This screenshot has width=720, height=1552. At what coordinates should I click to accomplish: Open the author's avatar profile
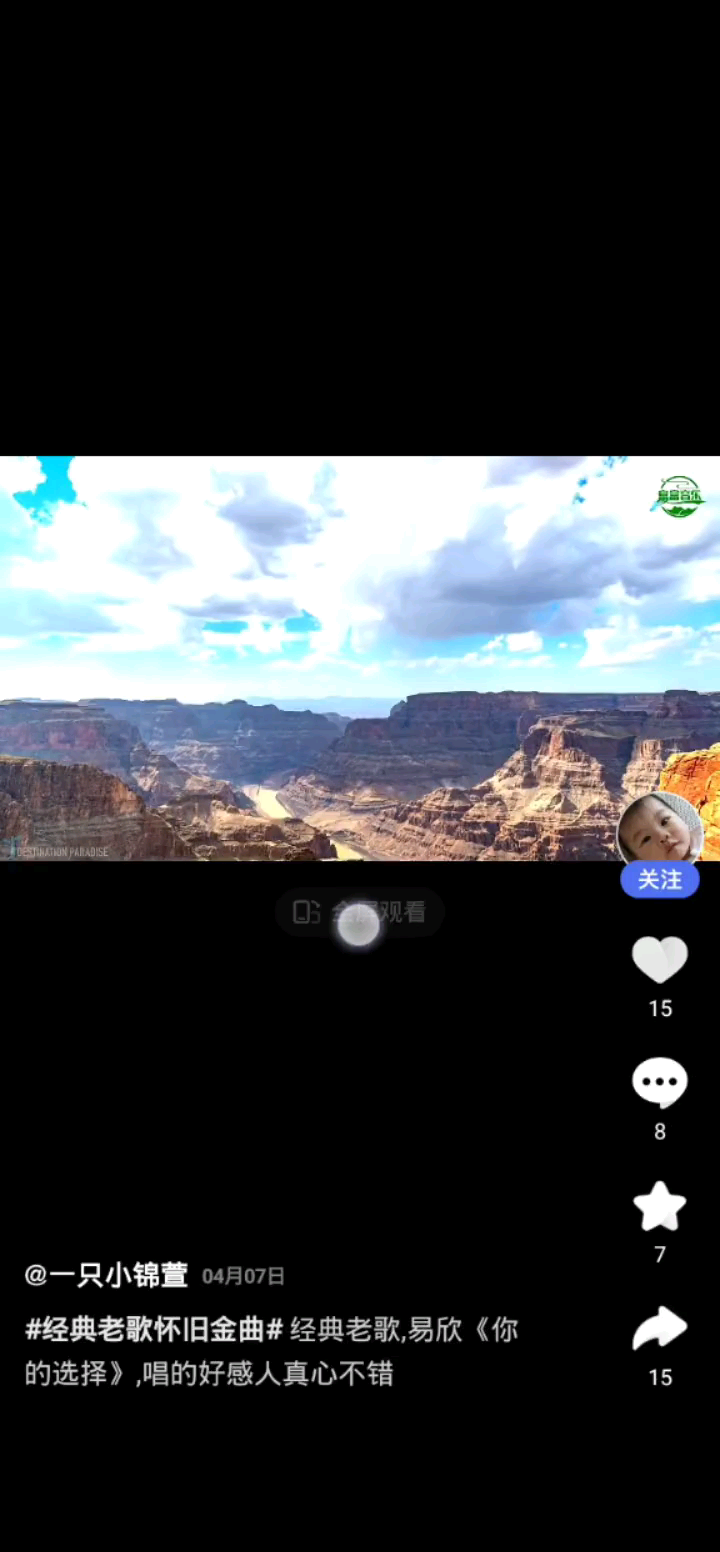pos(660,828)
